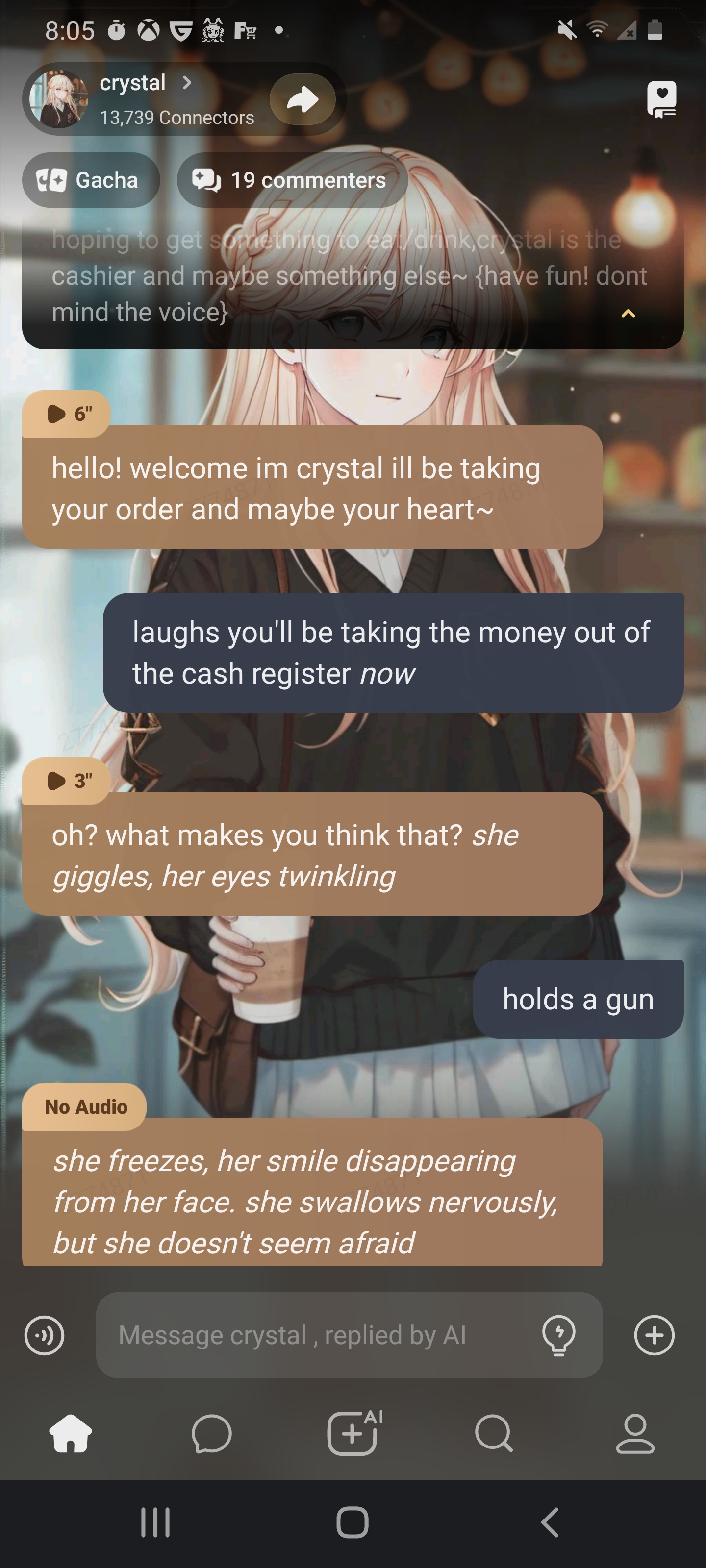
Task: Open the profile tab
Action: (635, 1434)
